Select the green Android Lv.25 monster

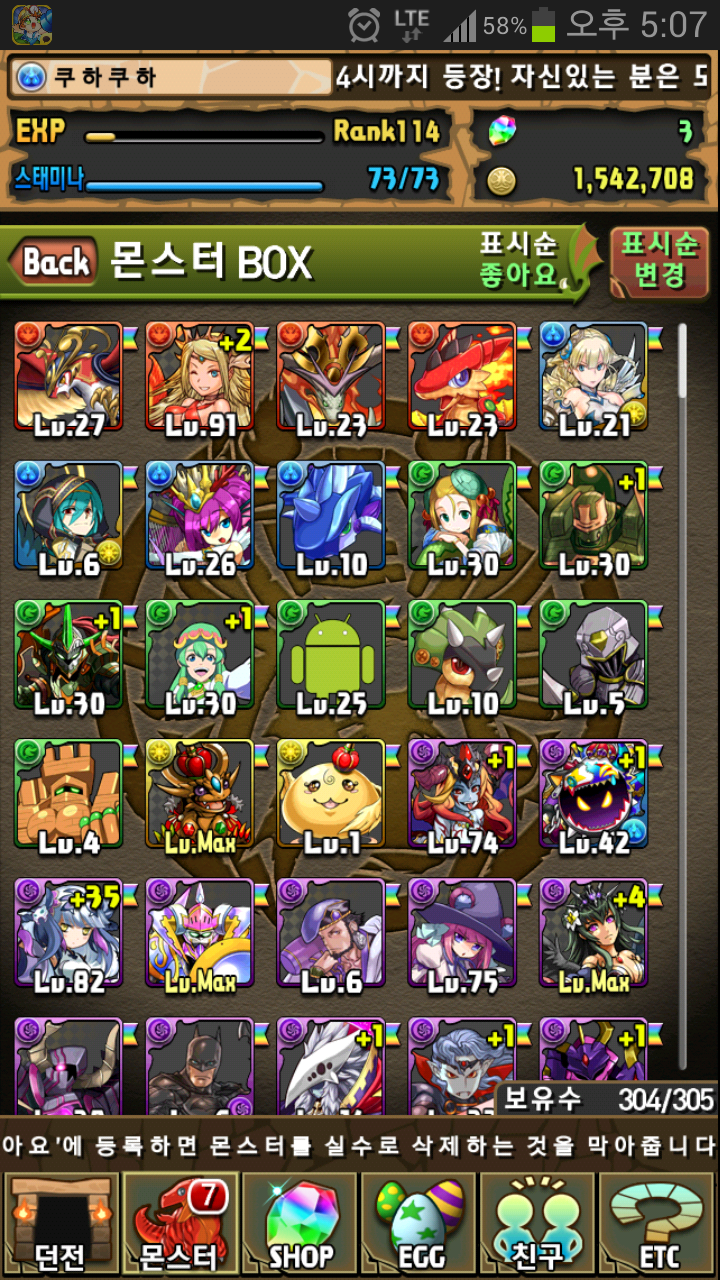pos(331,655)
